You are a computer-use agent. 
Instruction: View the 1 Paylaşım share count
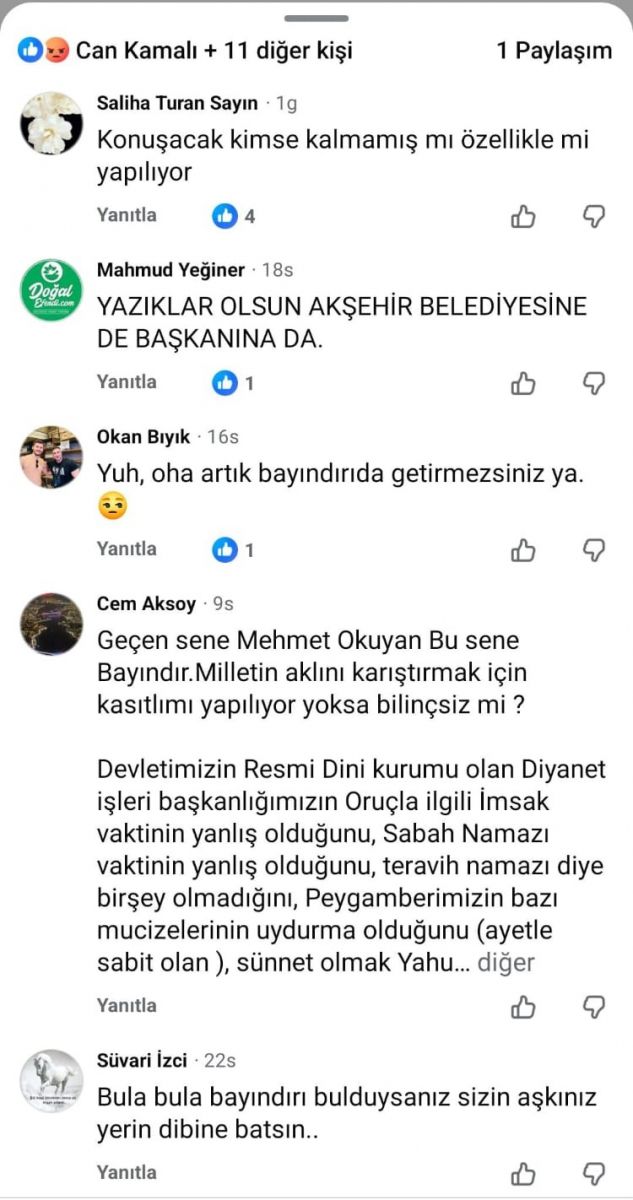(554, 50)
